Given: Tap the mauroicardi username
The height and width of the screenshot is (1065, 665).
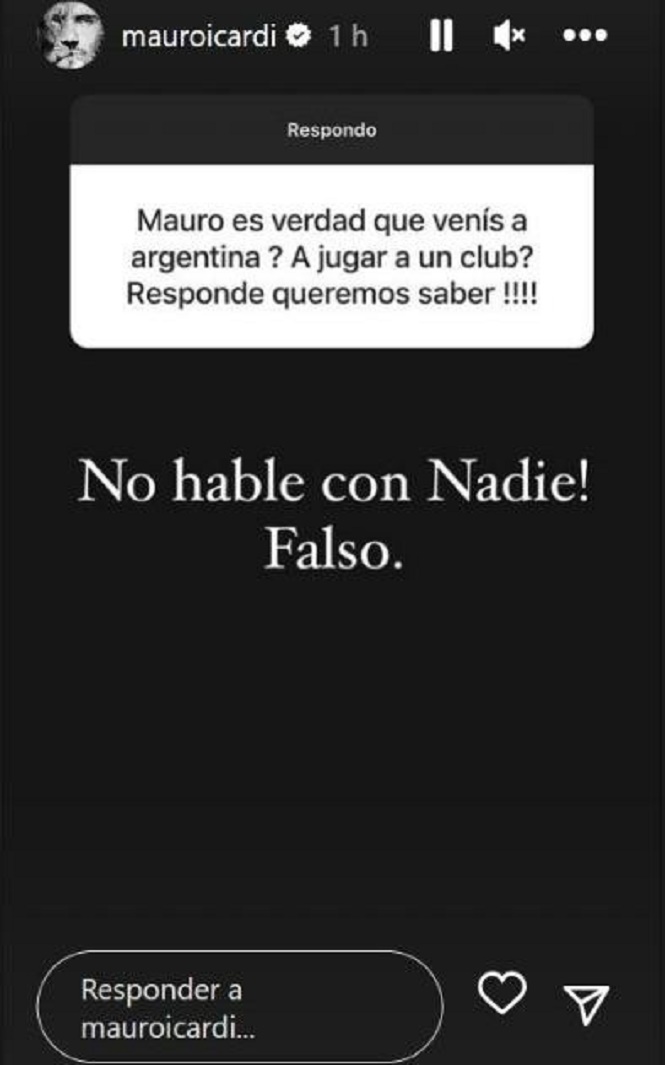Looking at the screenshot, I should [x=199, y=37].
